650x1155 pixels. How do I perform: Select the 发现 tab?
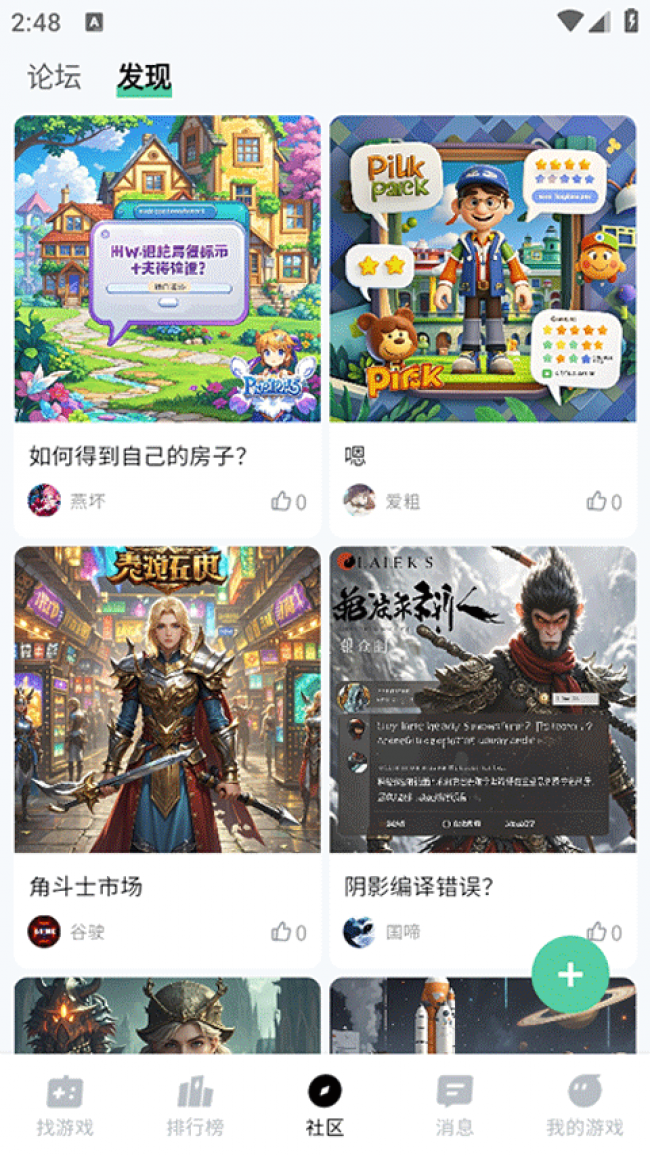tap(144, 77)
